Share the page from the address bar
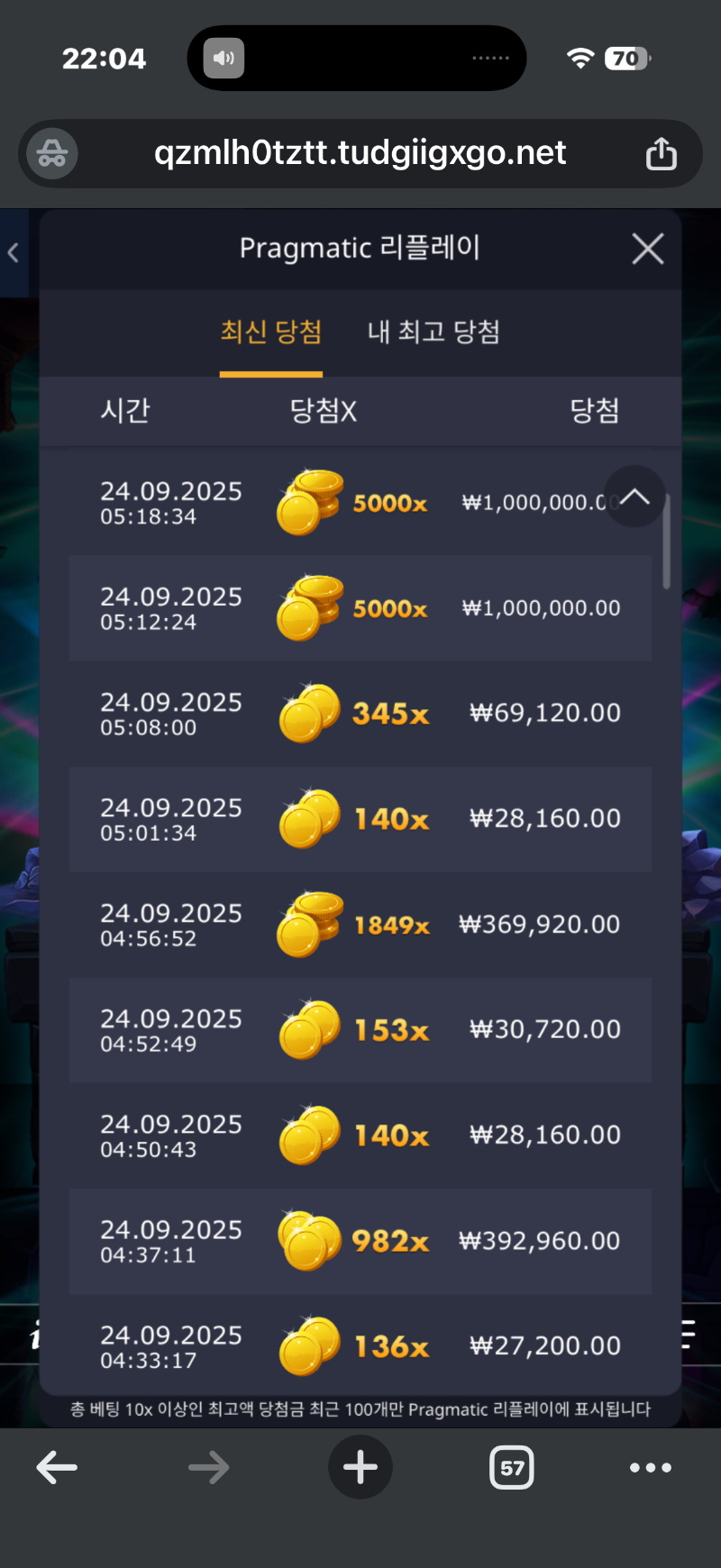Viewport: 721px width, 1568px height. coord(661,153)
